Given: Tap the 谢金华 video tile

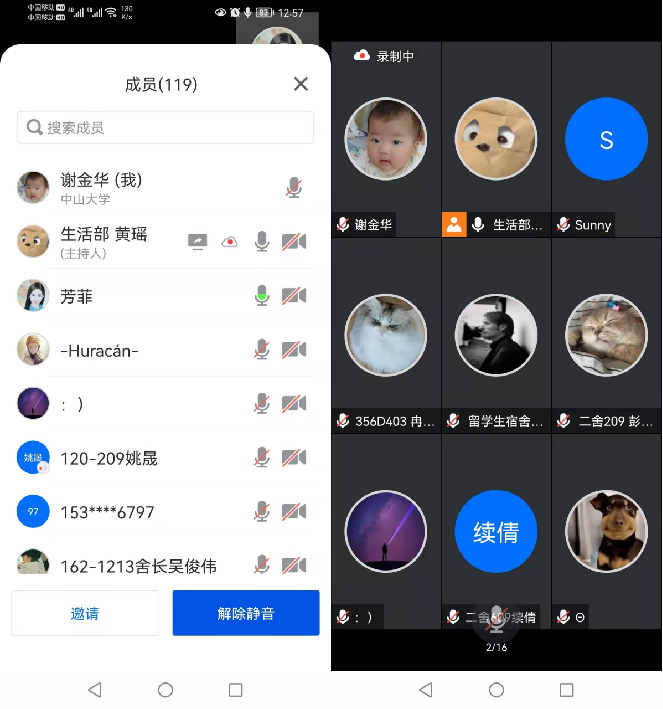Looking at the screenshot, I should pos(386,140).
